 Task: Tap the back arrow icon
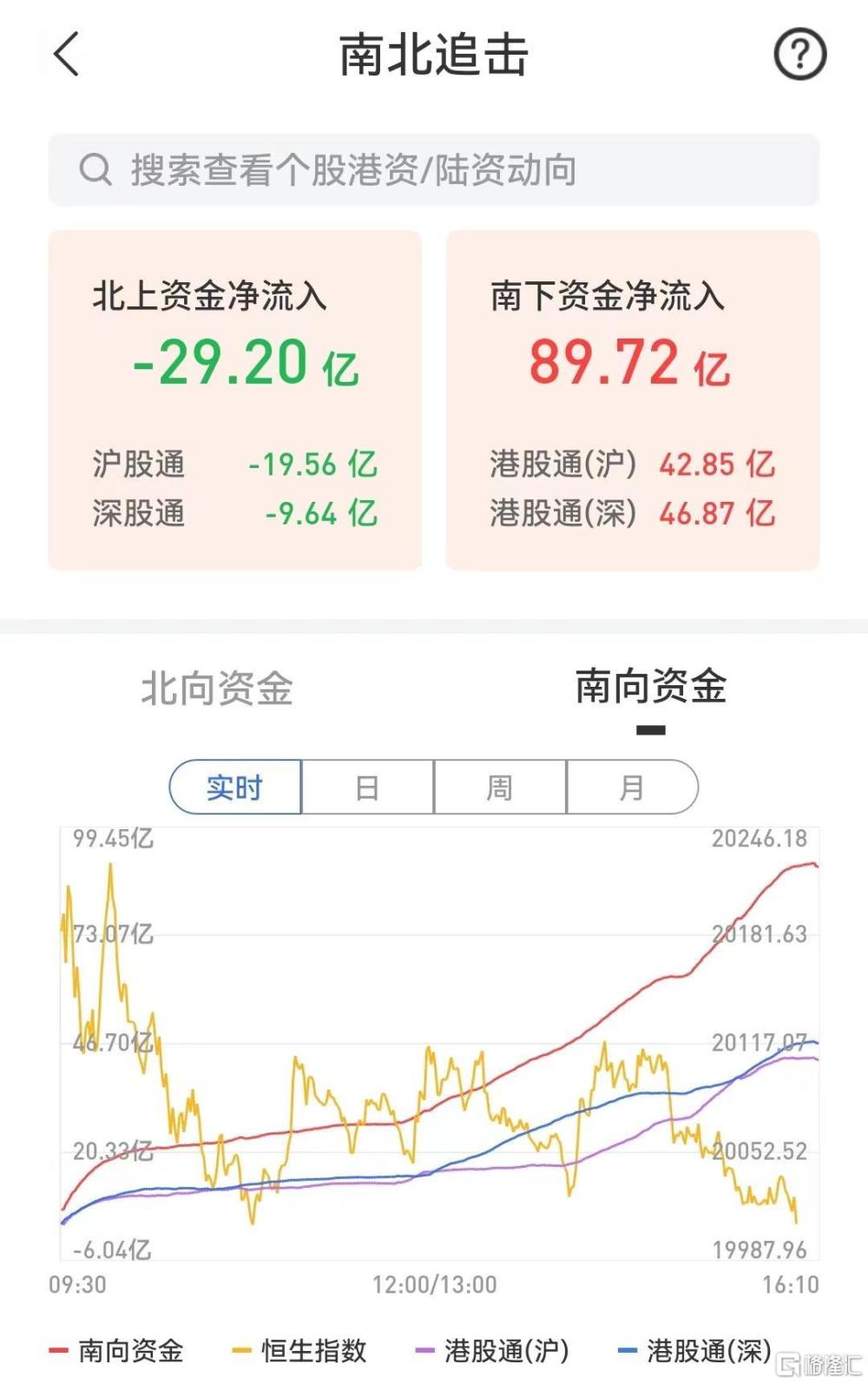(x=66, y=54)
